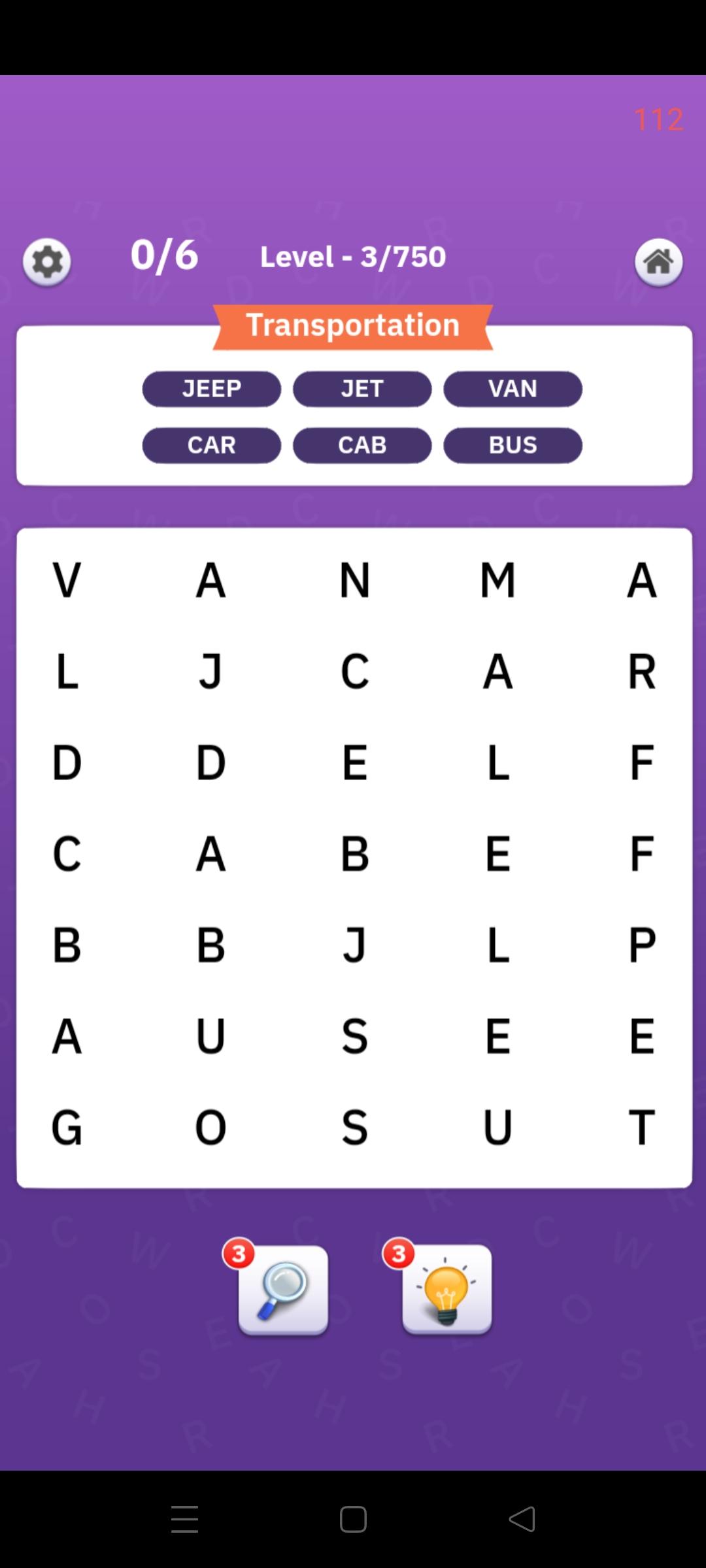Viewport: 706px width, 1568px height.
Task: Tap the coin counter showing 112
Action: coord(659,119)
